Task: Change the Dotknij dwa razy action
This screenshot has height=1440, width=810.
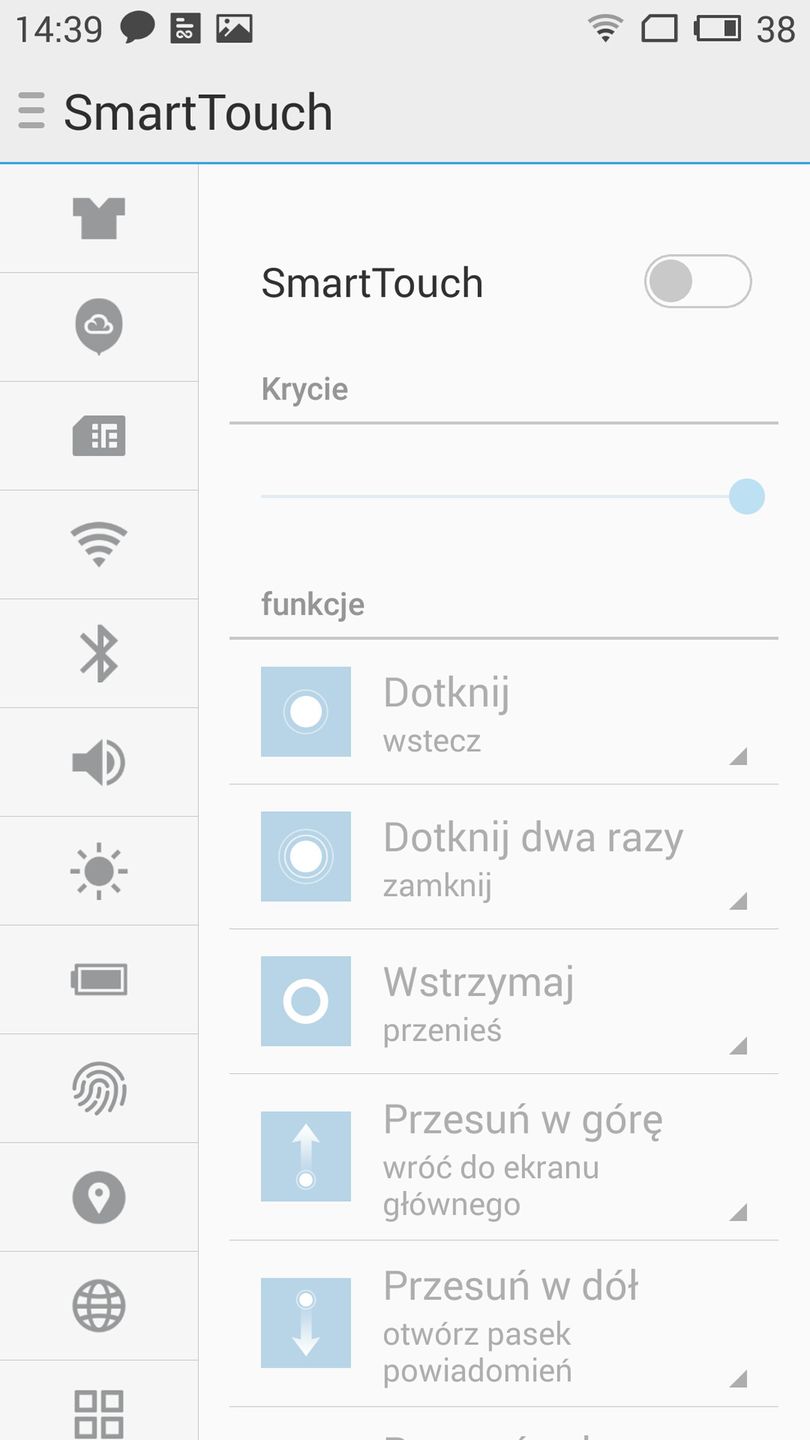Action: tap(503, 857)
